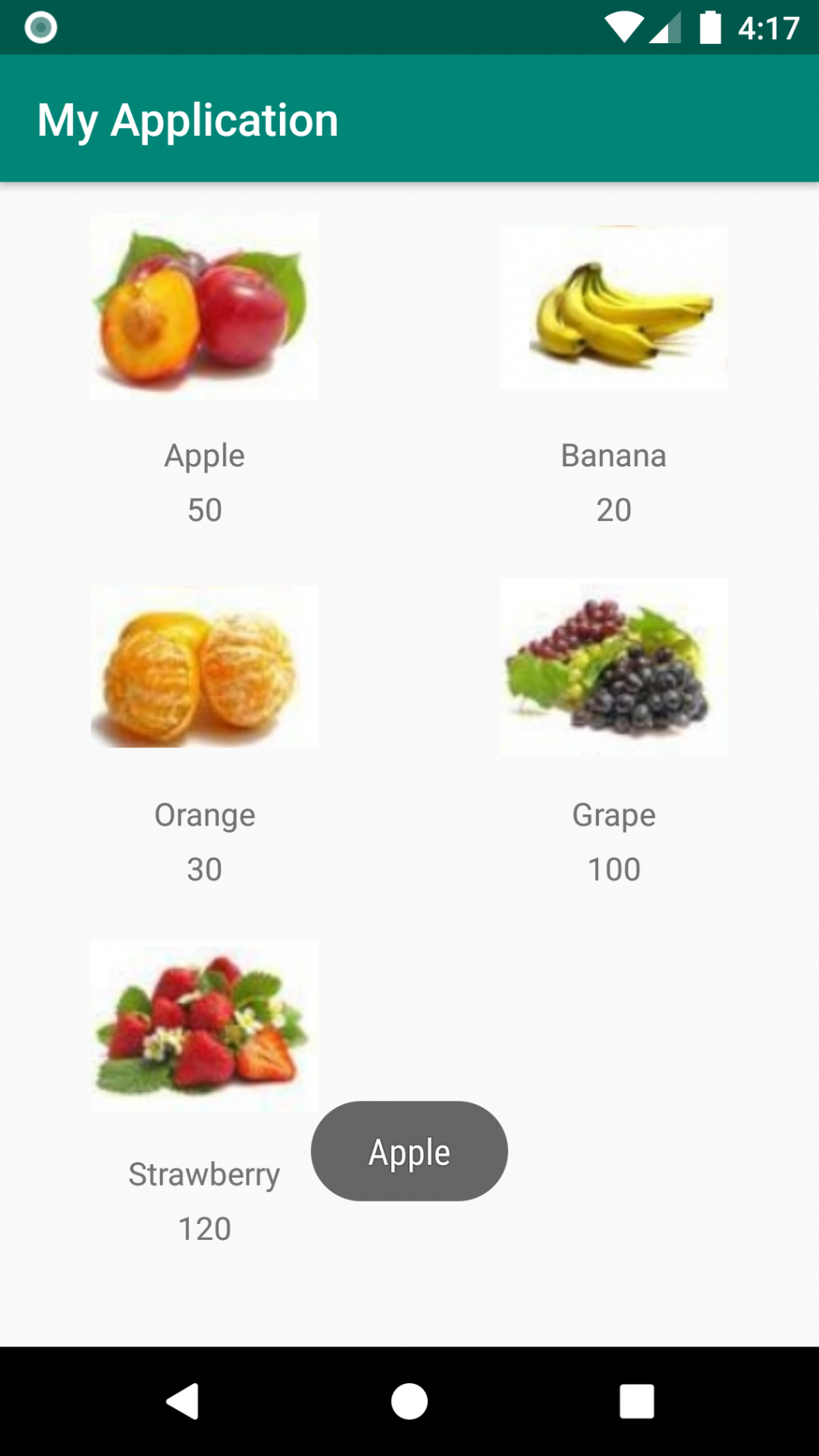Open recent apps from the navigation bar
819x1456 pixels.
(x=637, y=1401)
